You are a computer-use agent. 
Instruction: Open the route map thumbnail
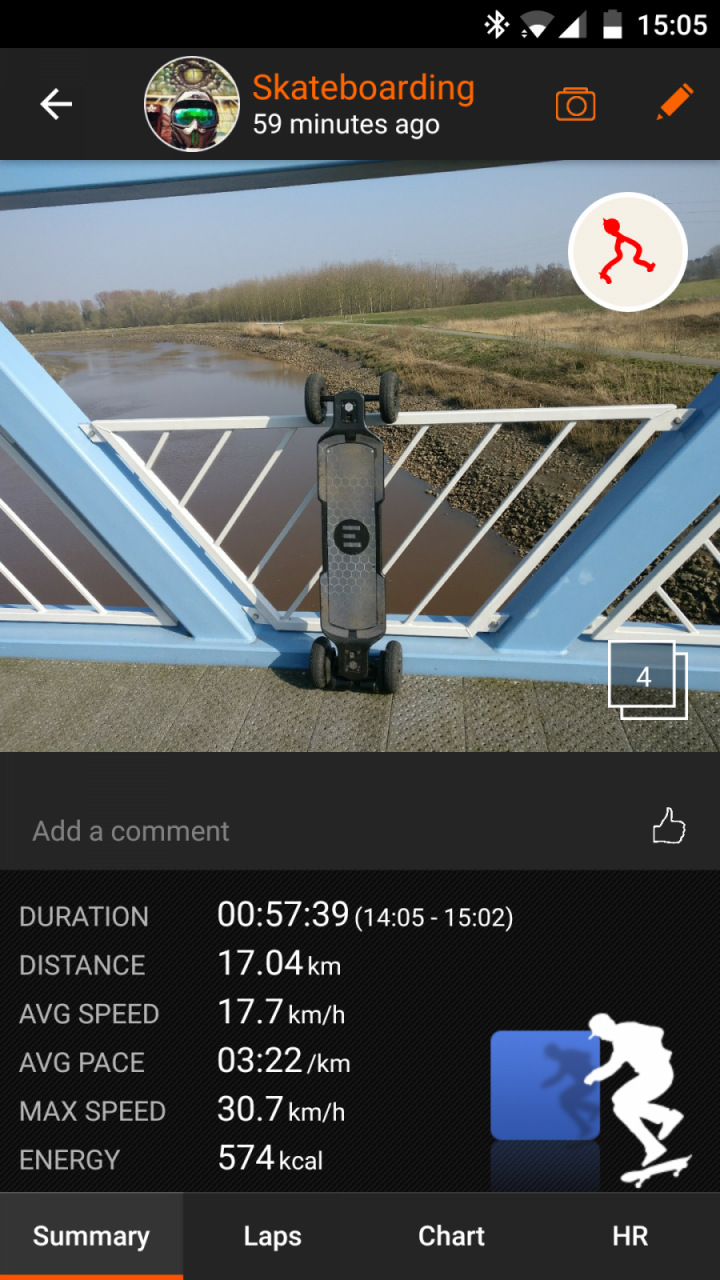point(627,252)
